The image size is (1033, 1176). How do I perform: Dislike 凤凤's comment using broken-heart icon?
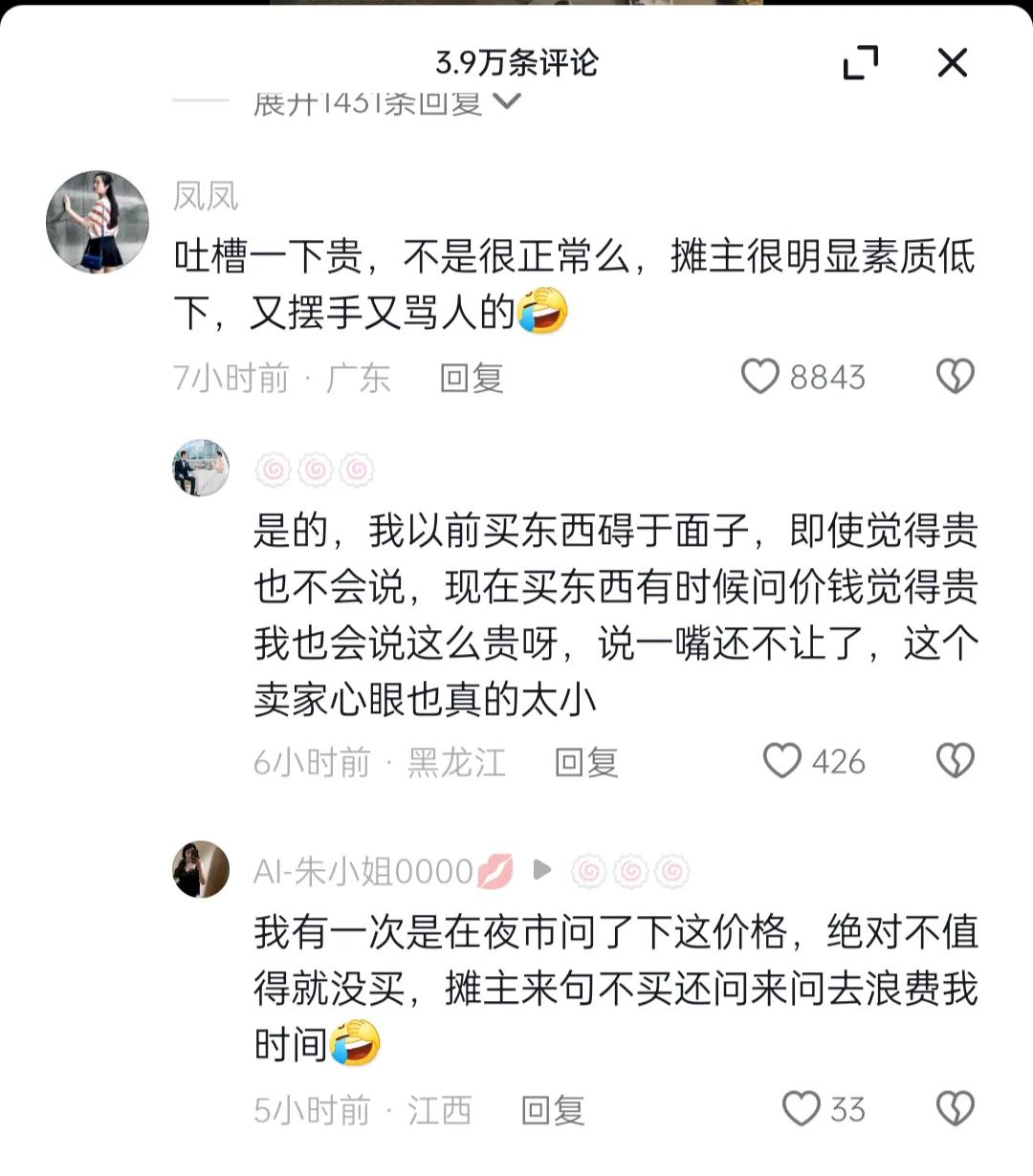coord(954,378)
